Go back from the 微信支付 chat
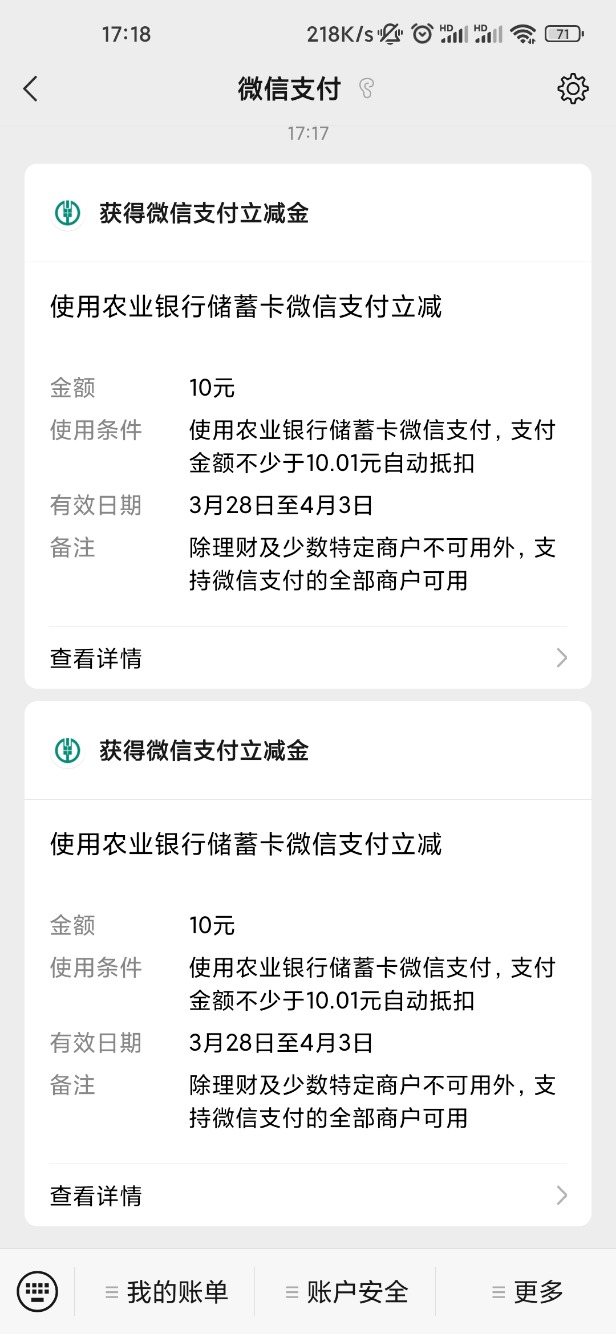The width and height of the screenshot is (616, 1334). (x=30, y=89)
